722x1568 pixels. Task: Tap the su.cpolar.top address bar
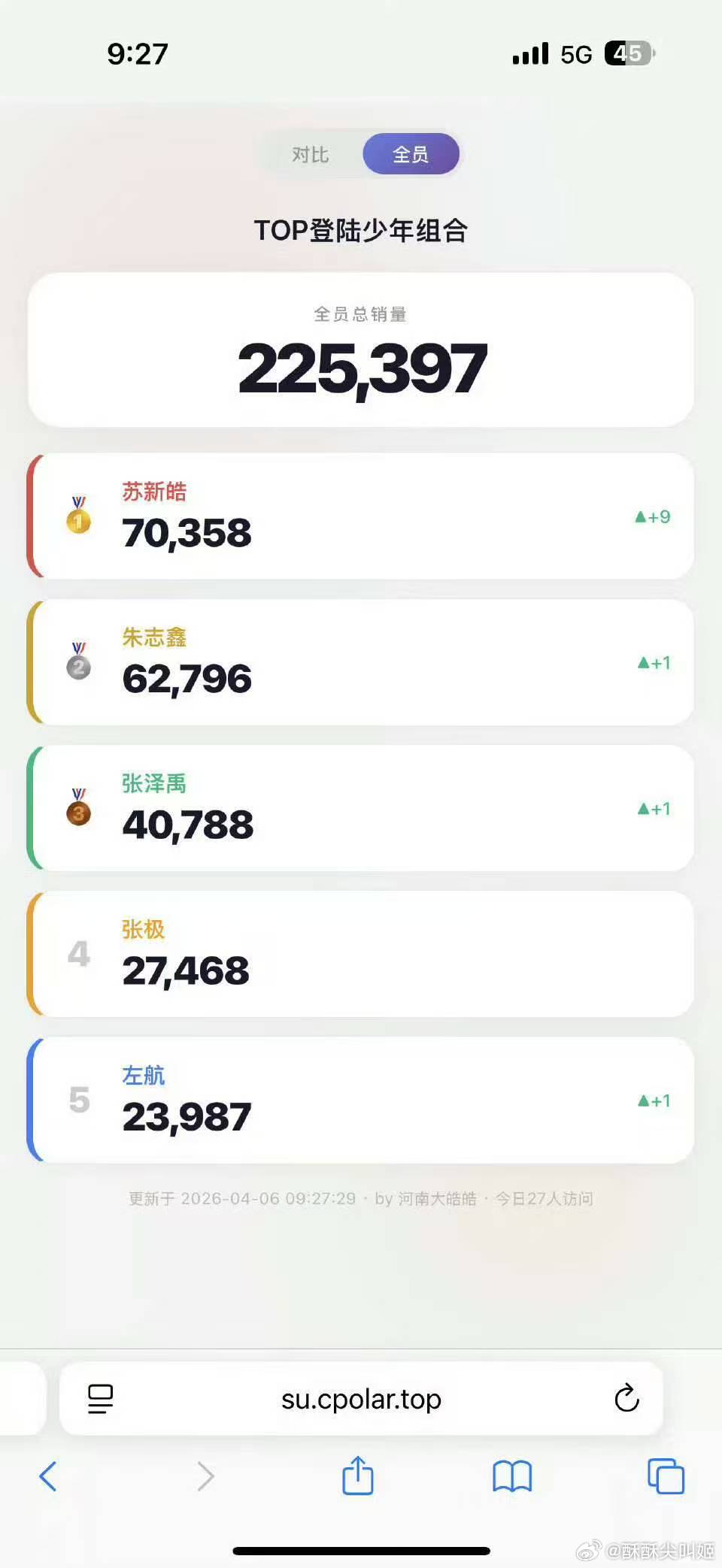coord(361,1398)
